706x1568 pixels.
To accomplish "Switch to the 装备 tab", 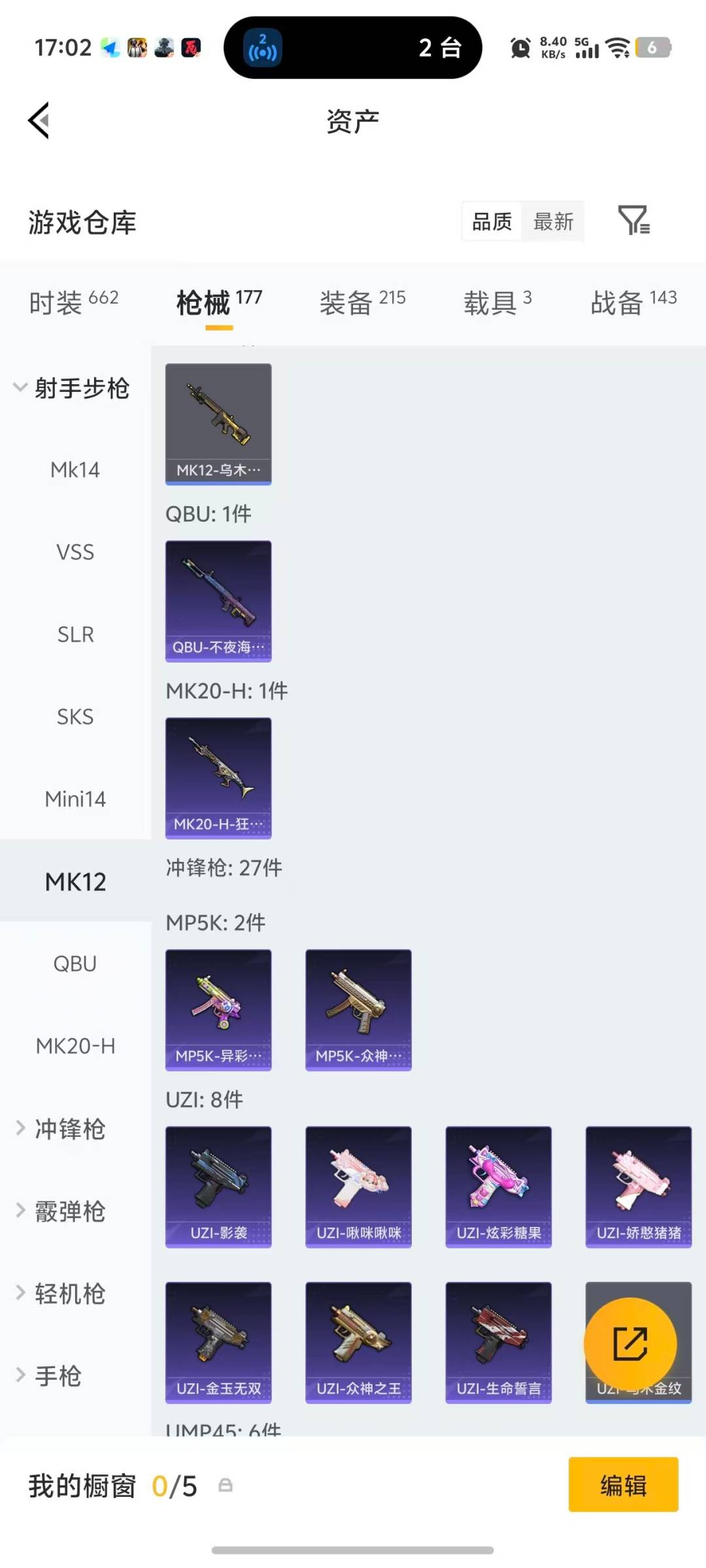I will pos(362,302).
